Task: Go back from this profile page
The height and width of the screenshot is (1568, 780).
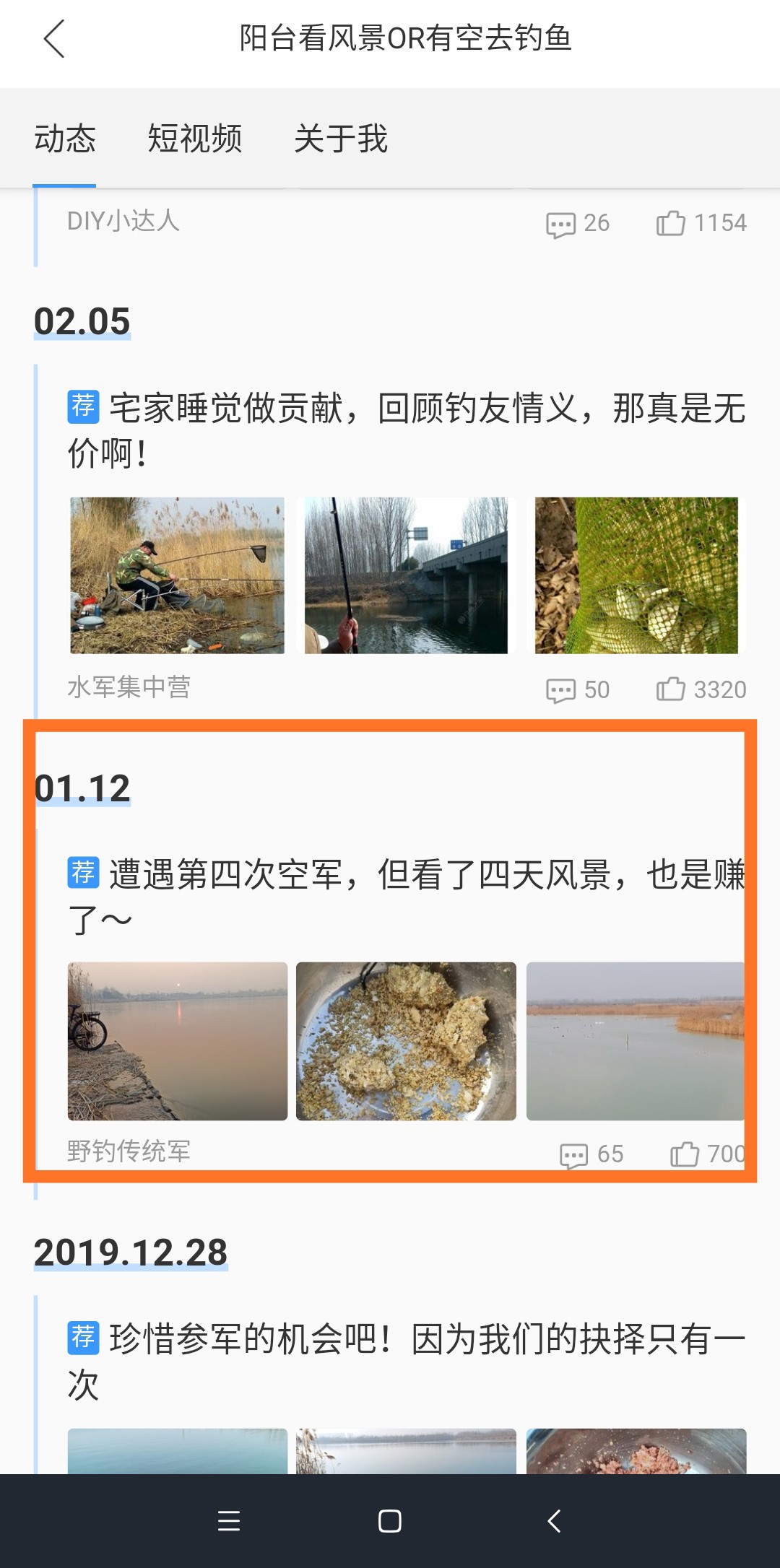Action: tap(54, 39)
